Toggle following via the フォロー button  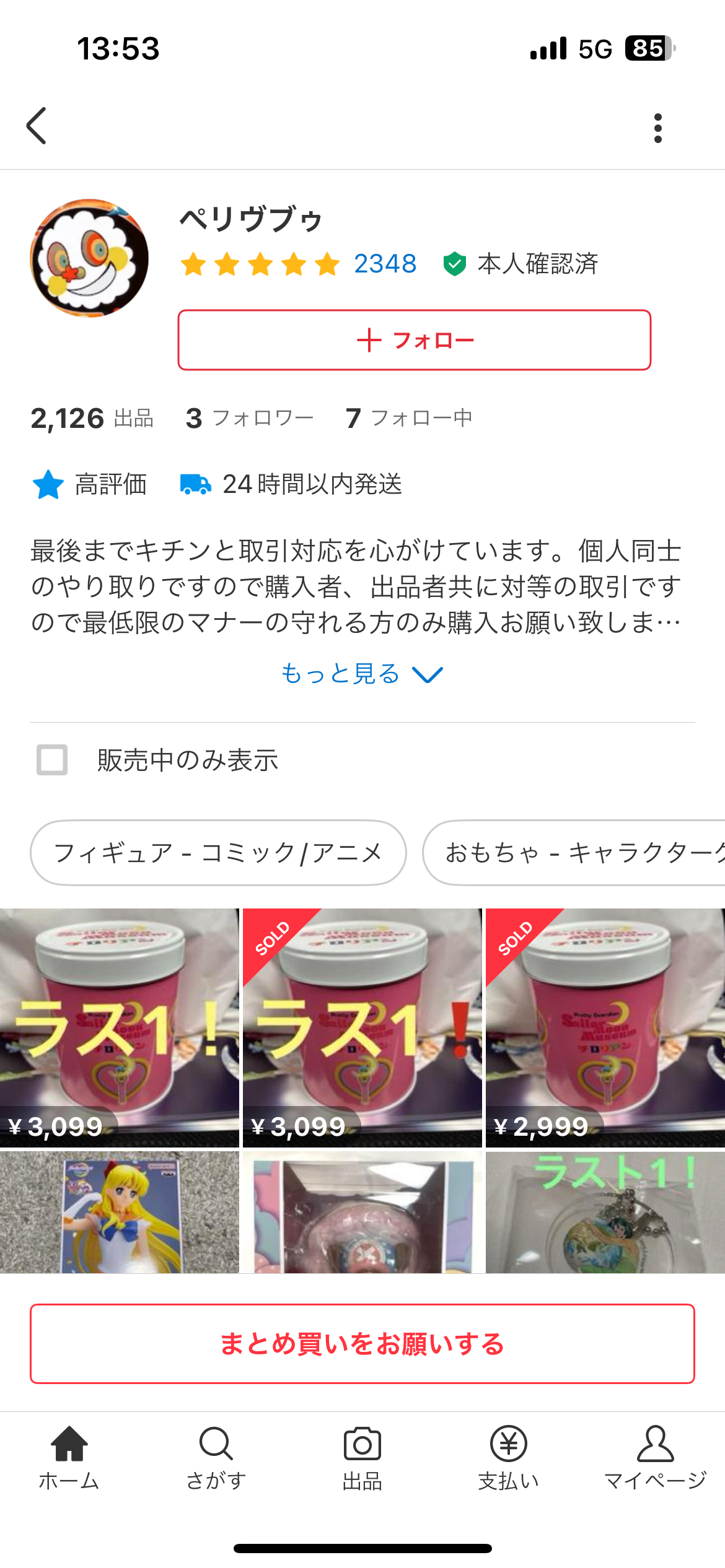click(414, 339)
